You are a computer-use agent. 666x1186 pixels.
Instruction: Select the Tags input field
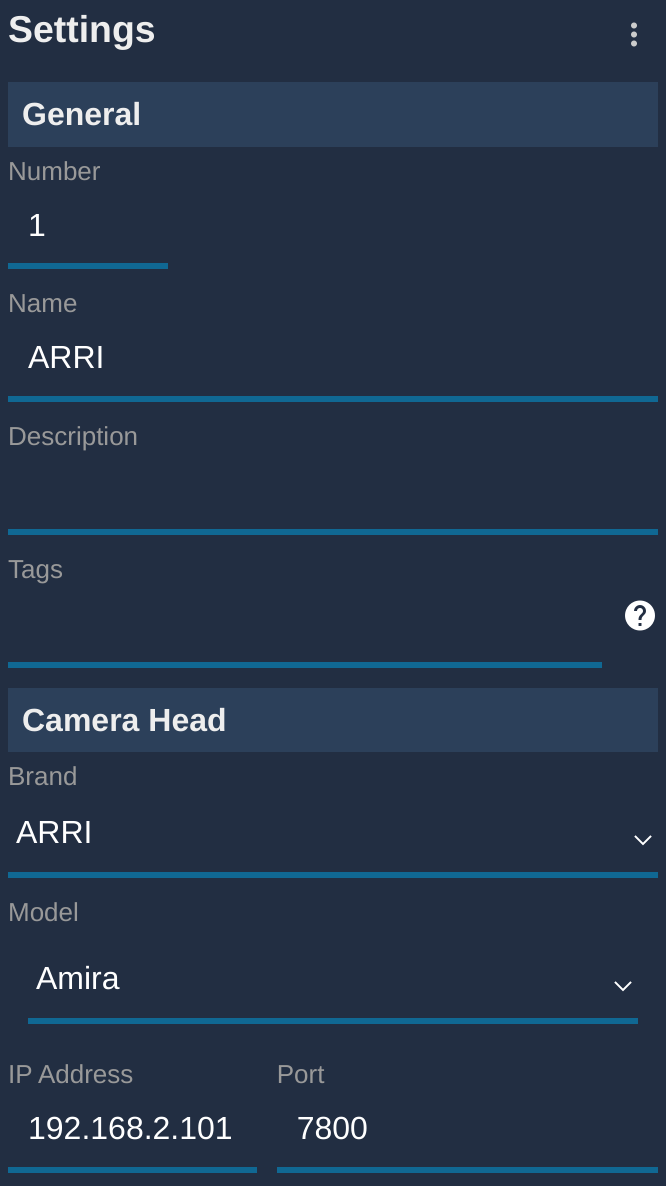coord(305,626)
